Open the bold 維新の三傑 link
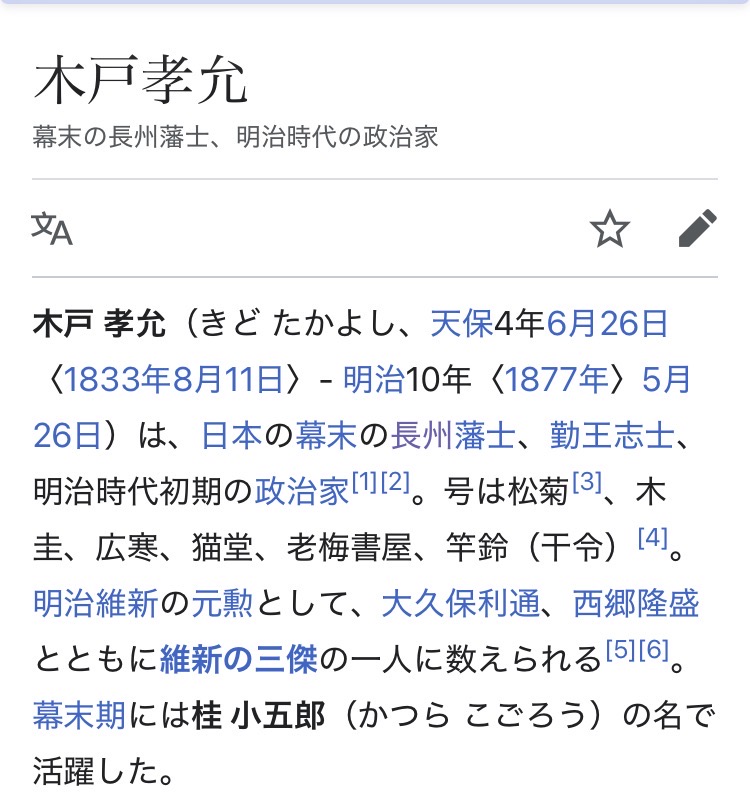The image size is (750, 807). pos(238,660)
